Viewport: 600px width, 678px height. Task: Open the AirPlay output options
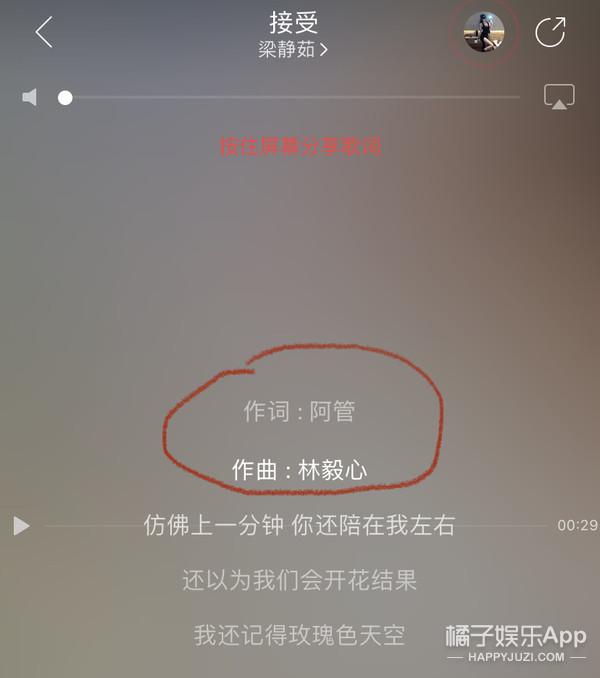[558, 97]
